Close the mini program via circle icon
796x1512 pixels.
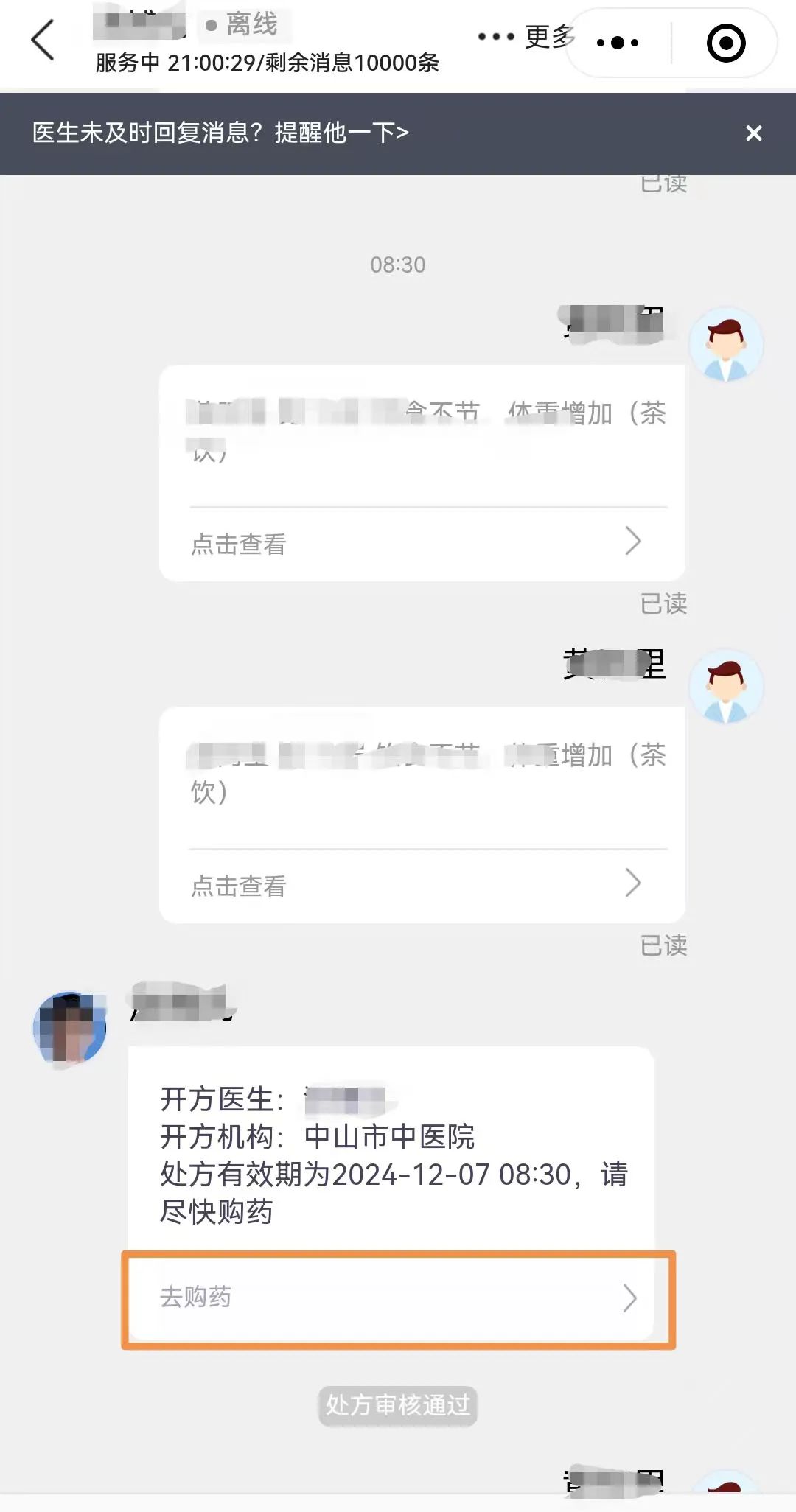[x=725, y=43]
